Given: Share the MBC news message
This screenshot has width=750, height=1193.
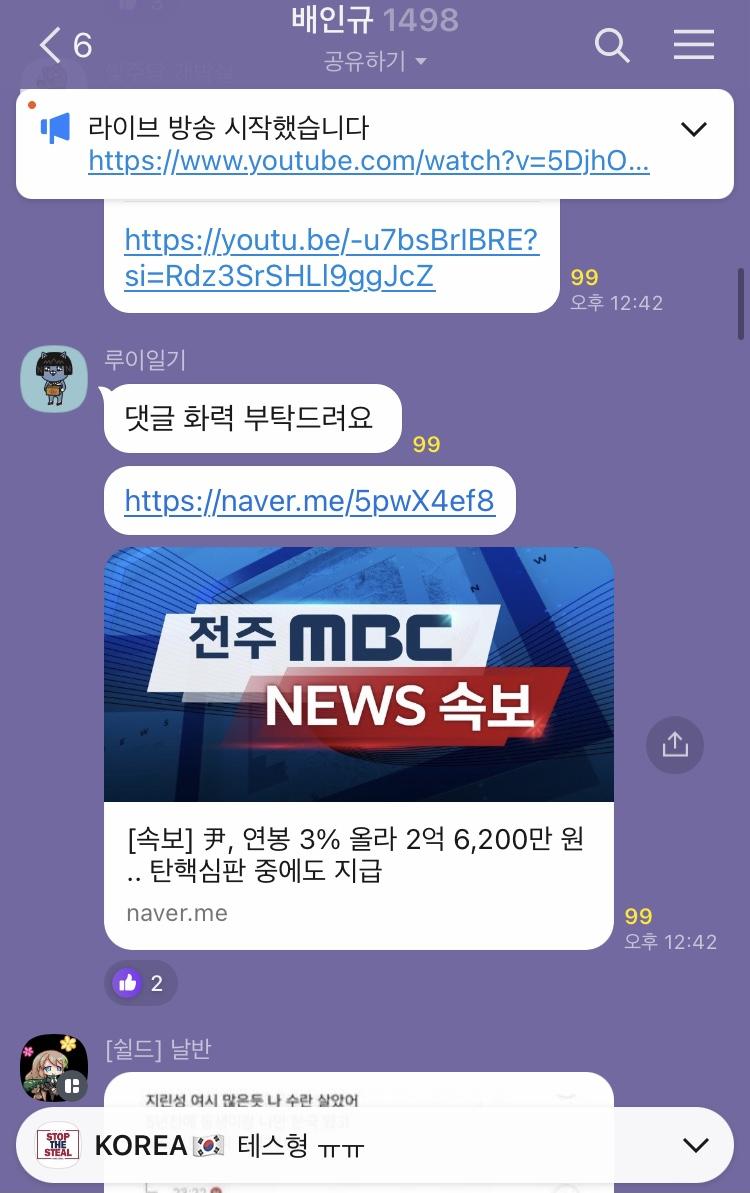Looking at the screenshot, I should [675, 744].
